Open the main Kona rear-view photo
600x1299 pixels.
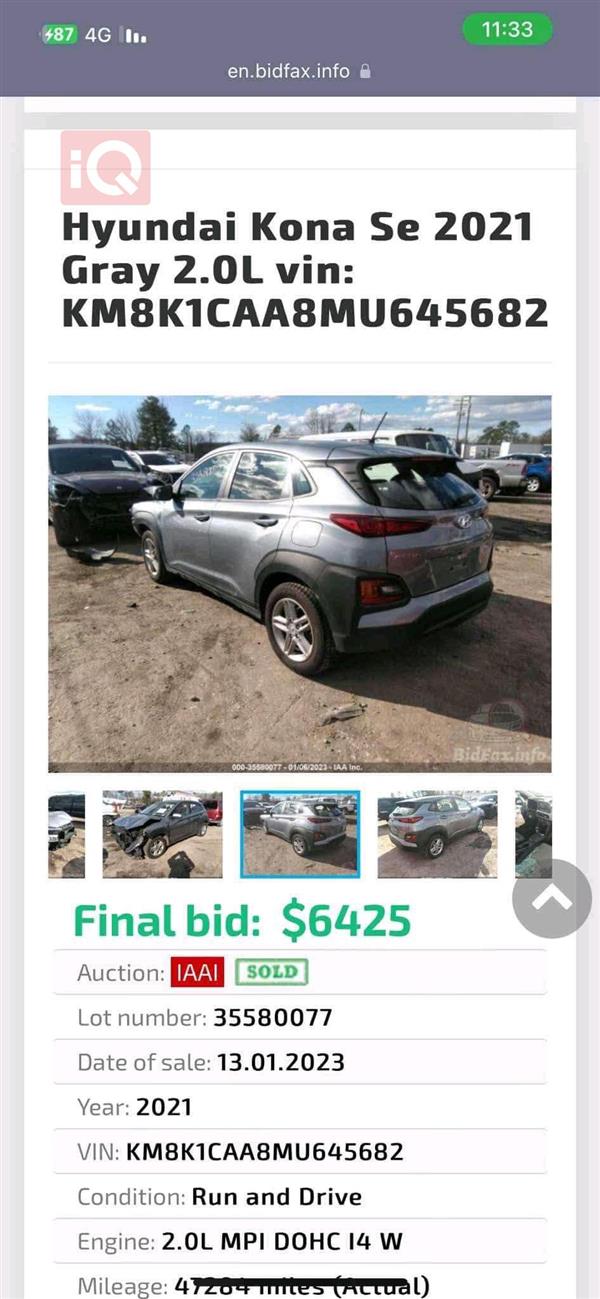coord(300,583)
